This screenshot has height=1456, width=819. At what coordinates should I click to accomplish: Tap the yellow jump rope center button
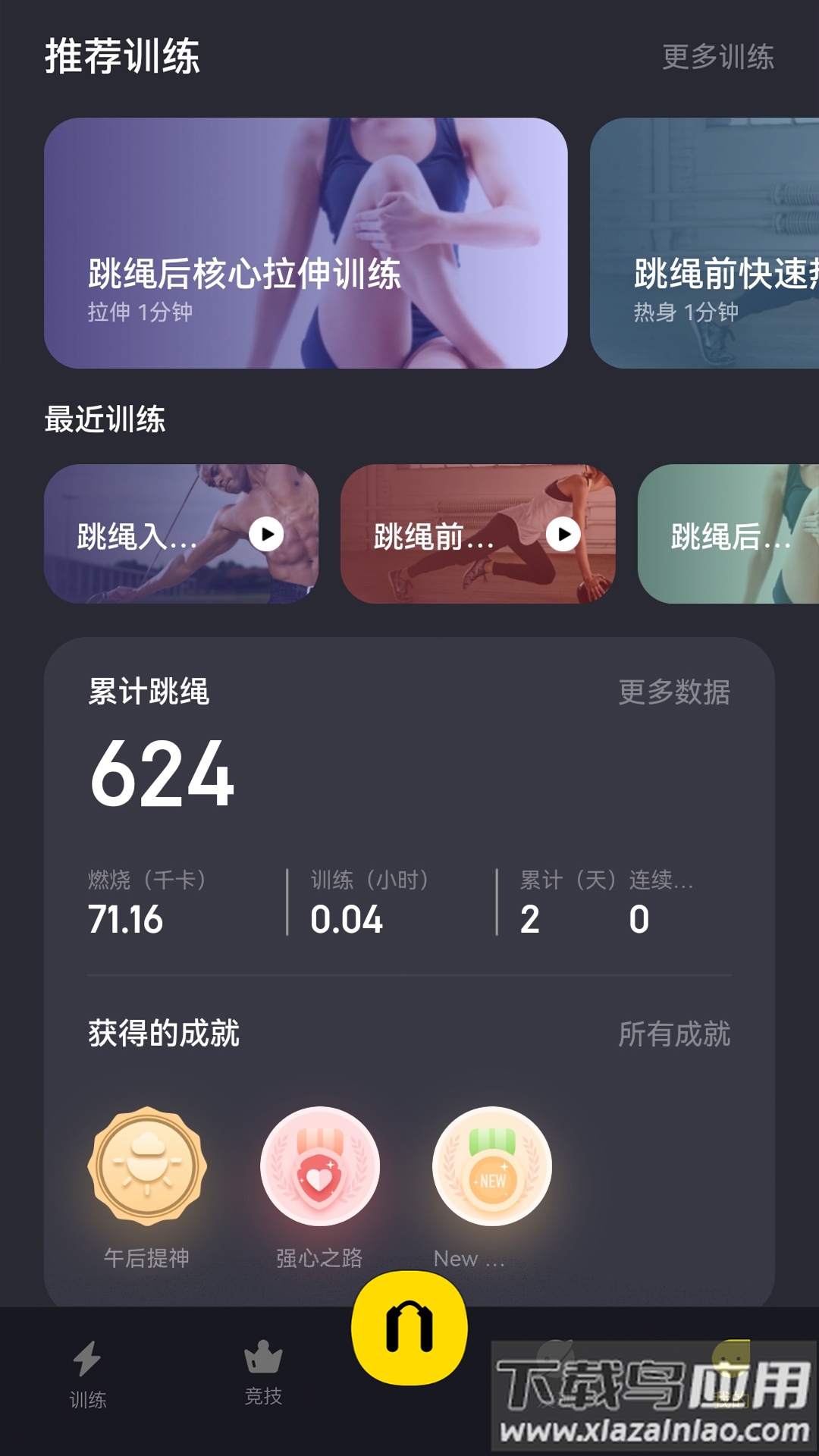tap(409, 1327)
